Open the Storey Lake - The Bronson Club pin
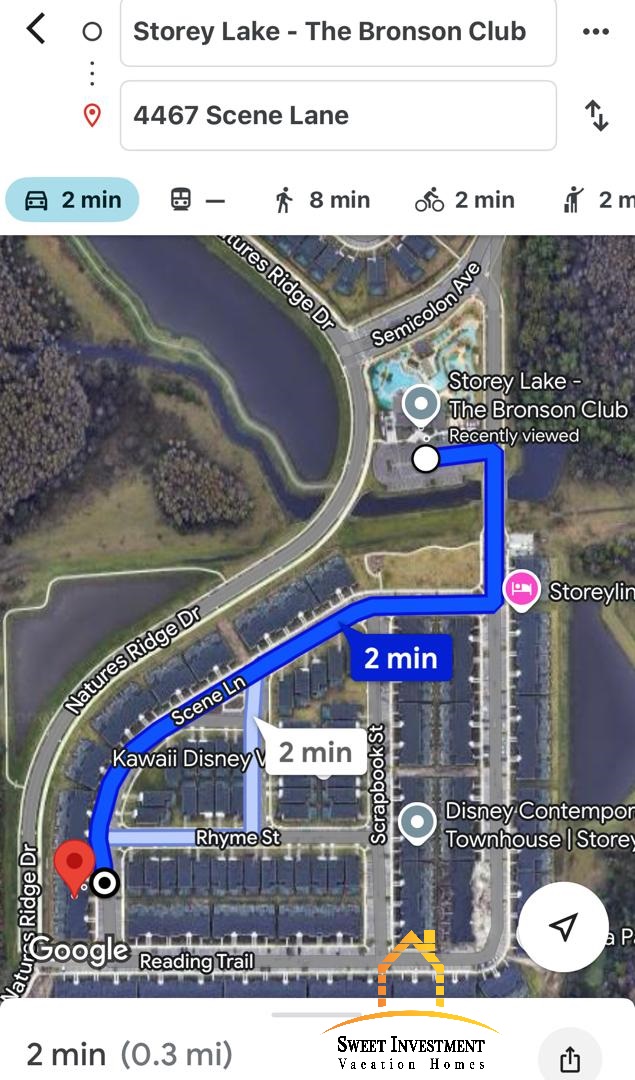Viewport: 635px width, 1080px height. tap(421, 405)
